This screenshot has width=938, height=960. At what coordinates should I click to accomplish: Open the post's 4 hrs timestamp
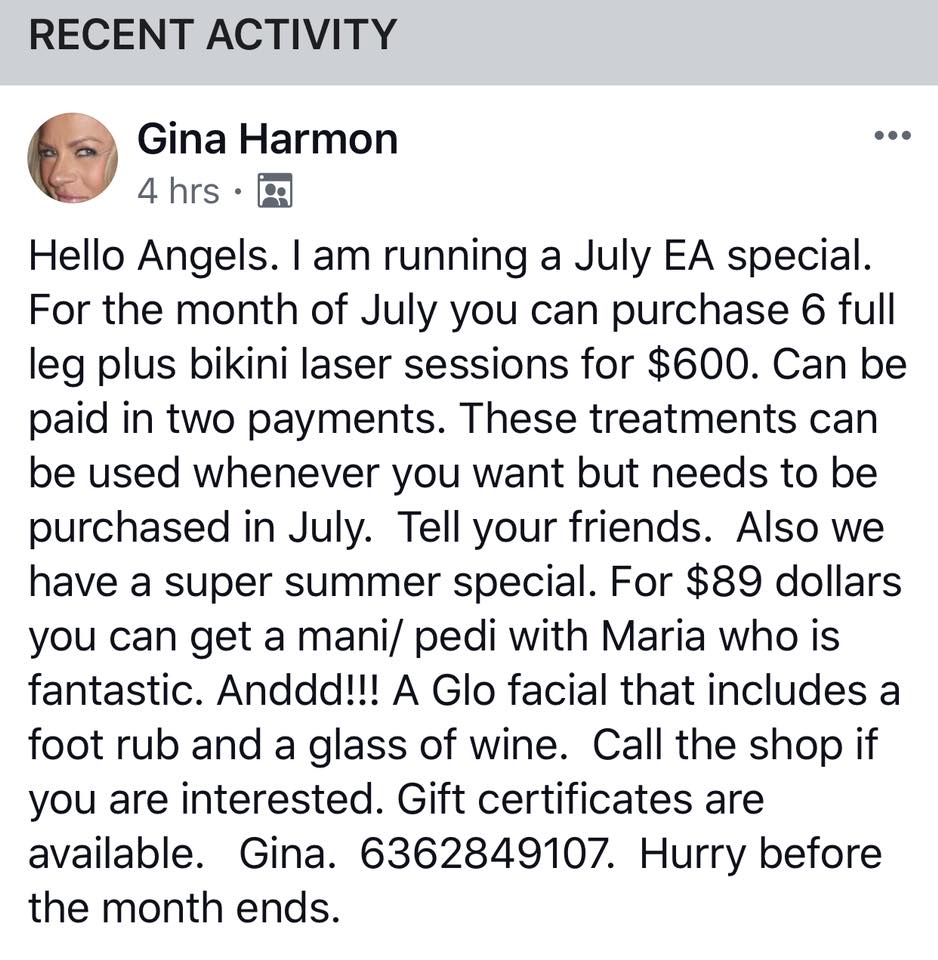tap(178, 191)
